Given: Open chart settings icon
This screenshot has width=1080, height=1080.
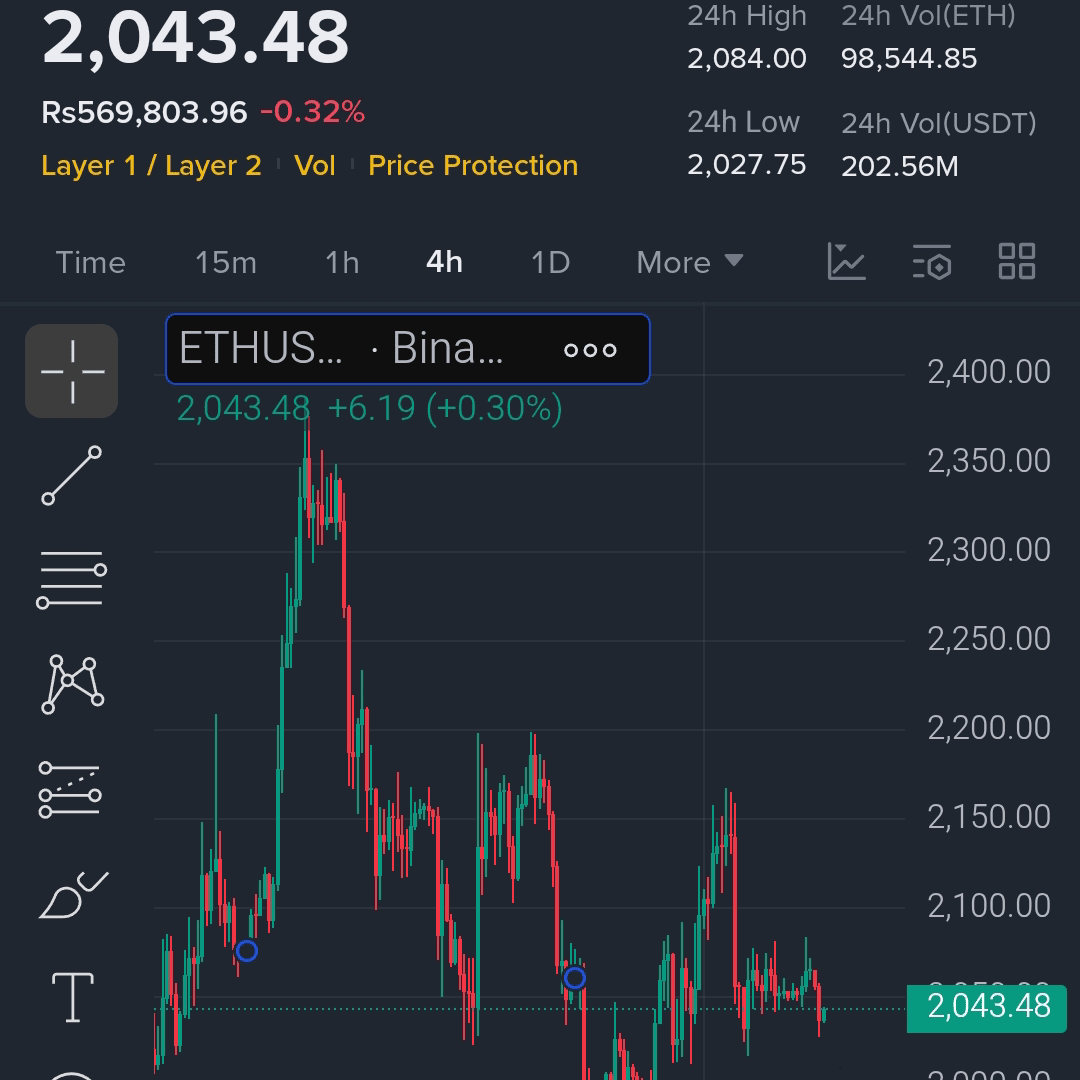Looking at the screenshot, I should (x=932, y=262).
